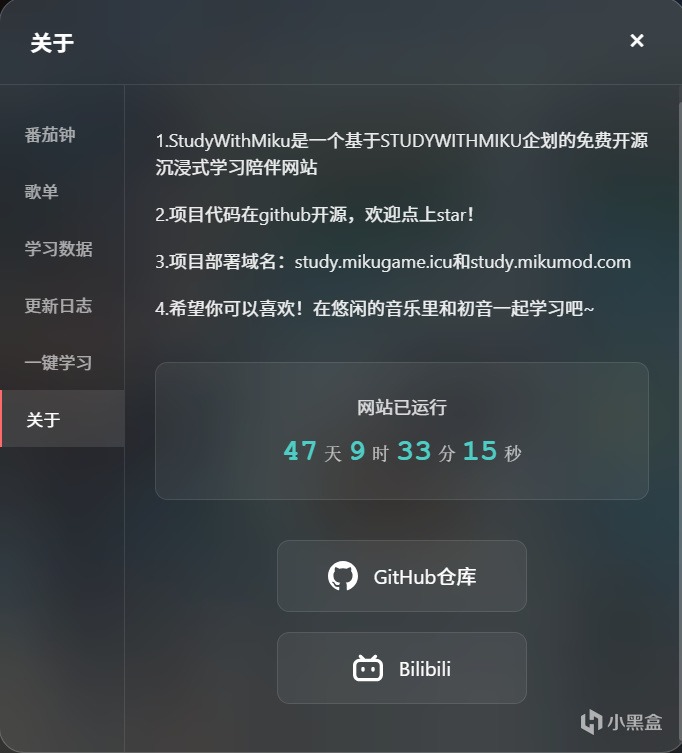Screen dimensions: 682x753
Task: Tap the 关于 sidebar item
Action: click(44, 419)
